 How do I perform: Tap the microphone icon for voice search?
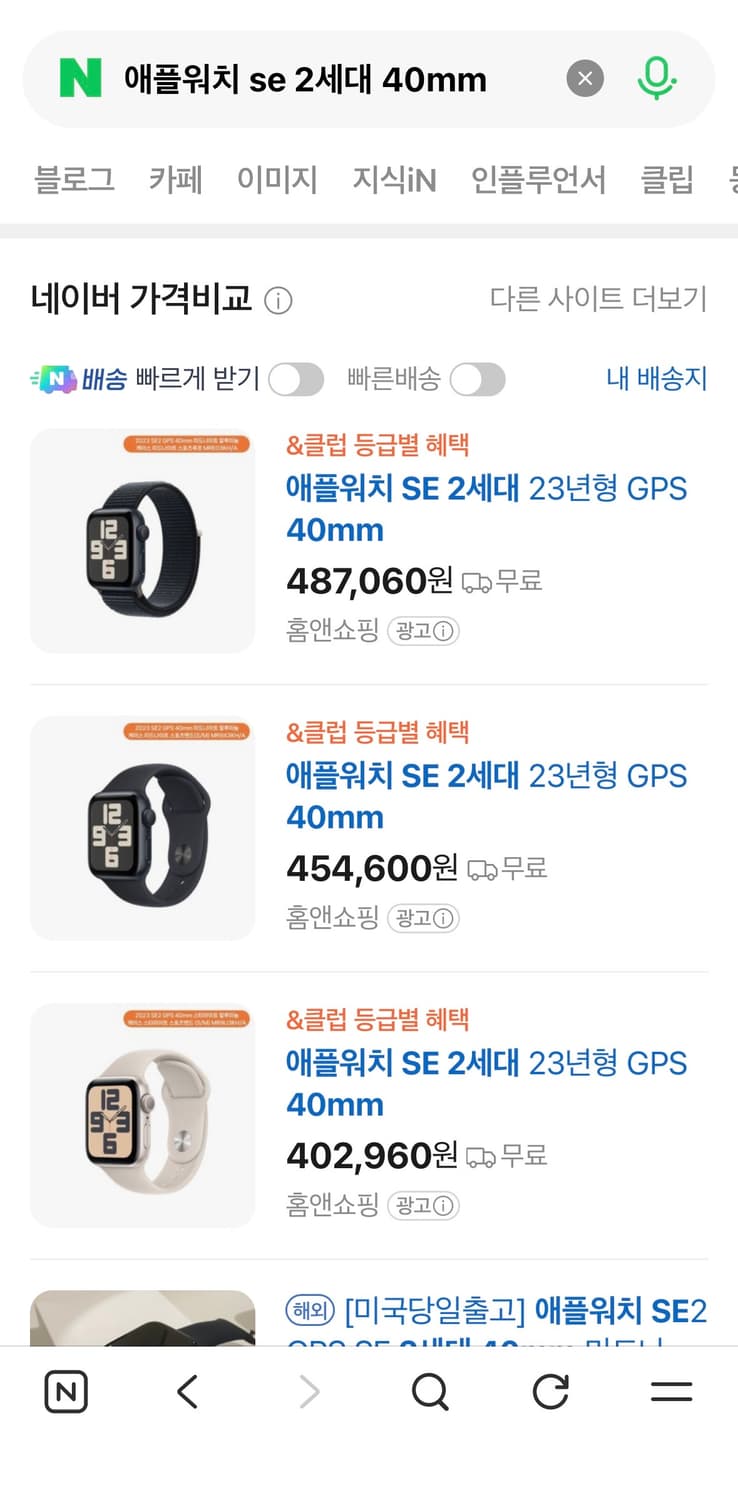click(x=655, y=78)
